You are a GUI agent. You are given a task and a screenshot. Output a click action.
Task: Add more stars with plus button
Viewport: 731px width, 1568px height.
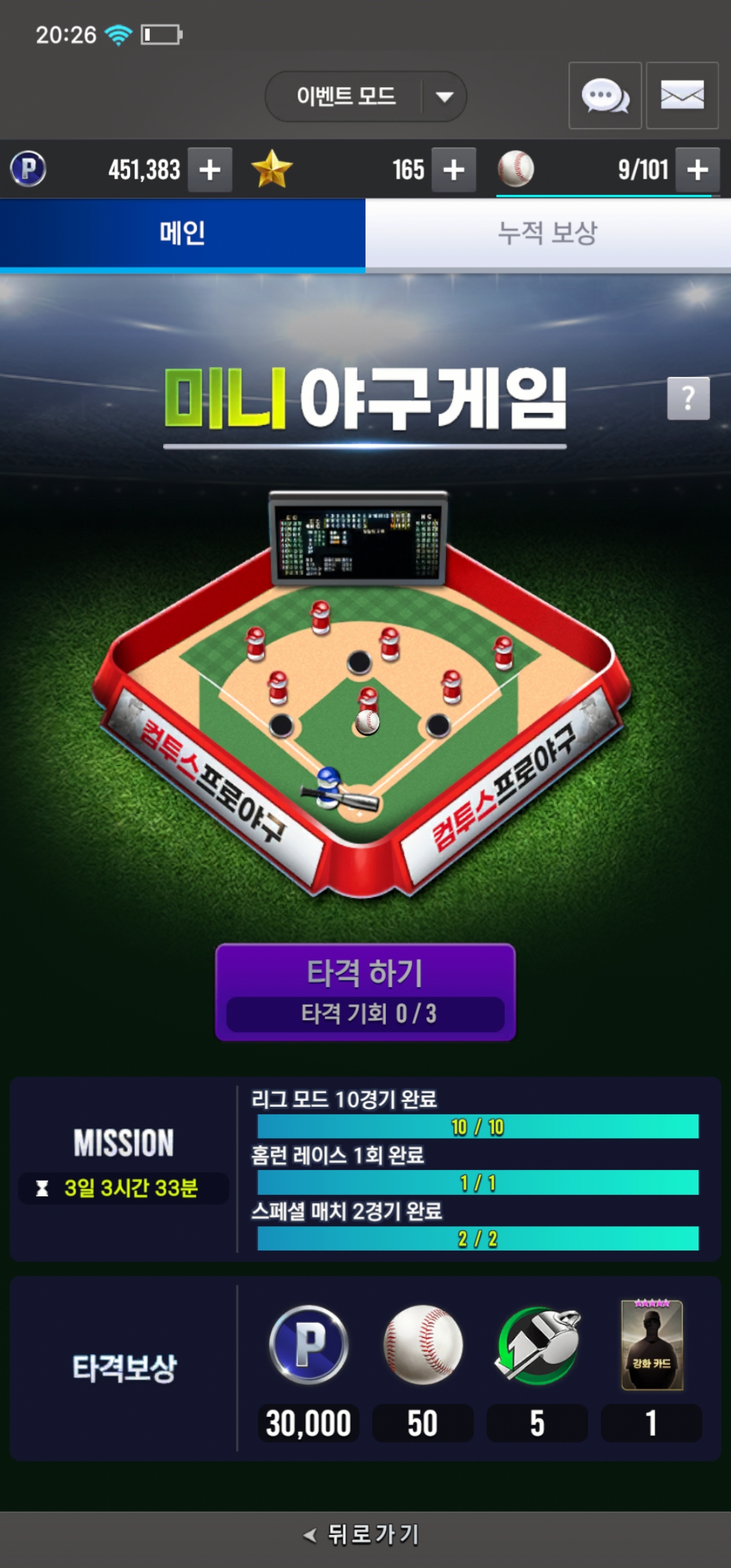pos(453,170)
